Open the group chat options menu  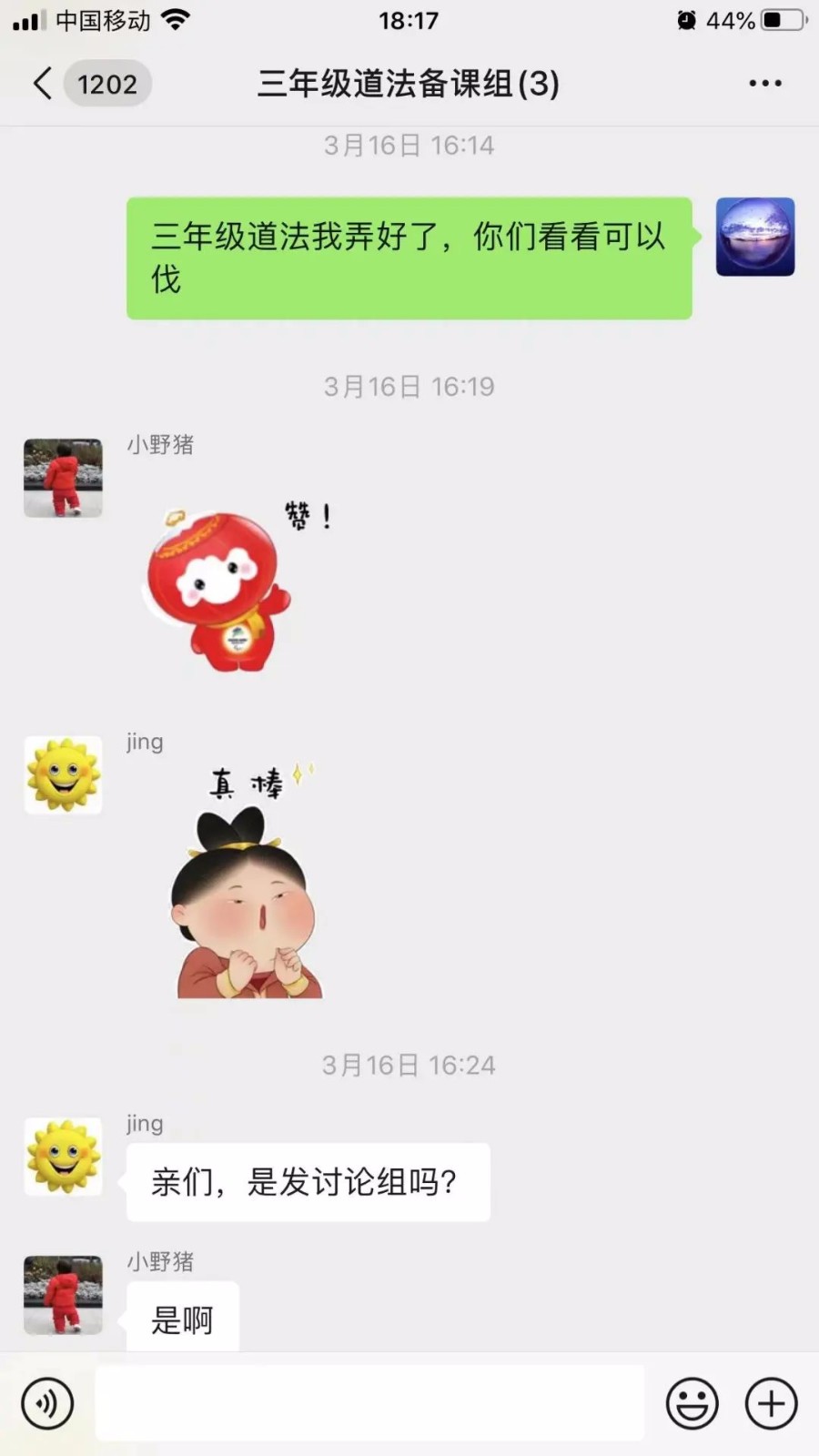pyautogui.click(x=764, y=84)
